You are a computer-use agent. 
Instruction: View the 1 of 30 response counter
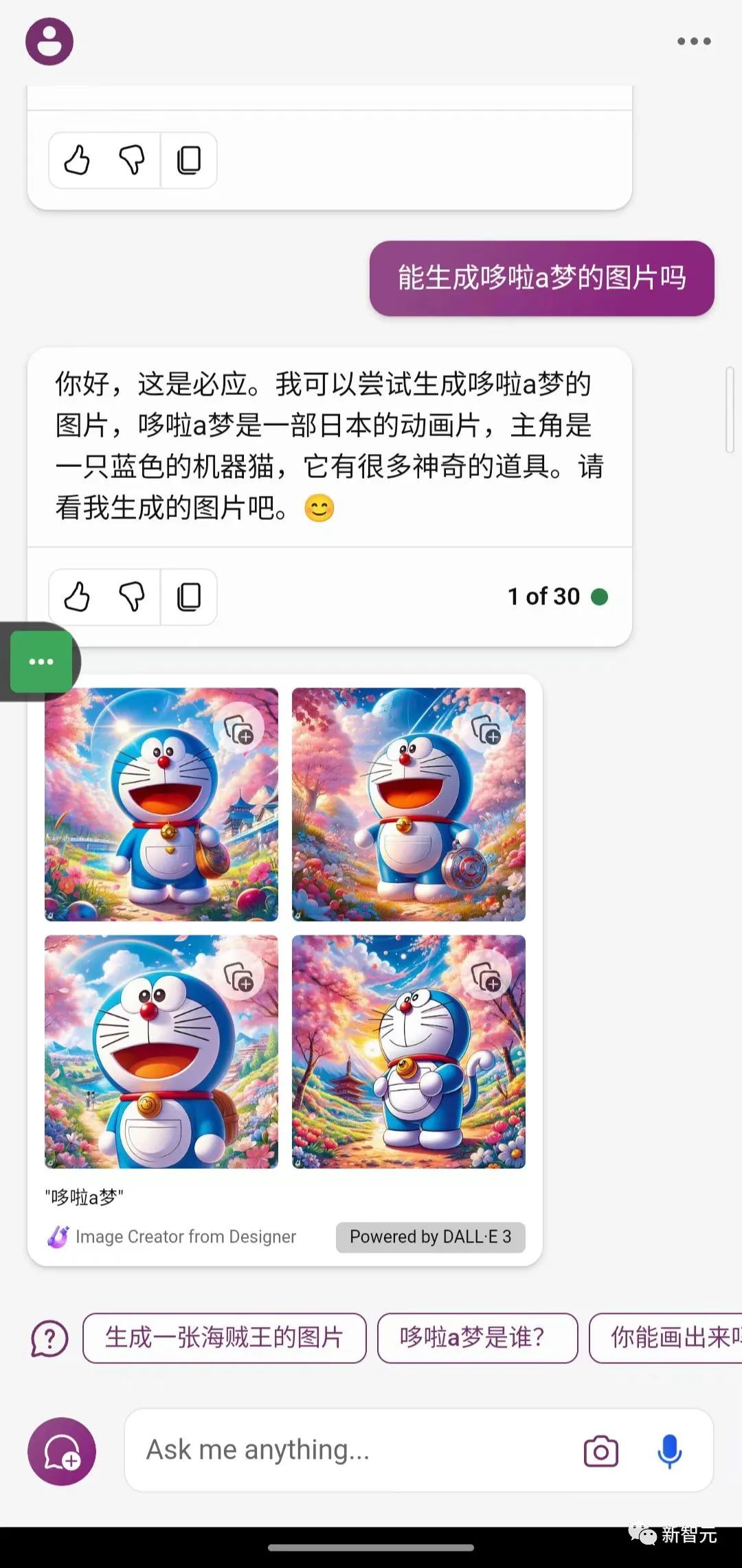click(x=543, y=597)
